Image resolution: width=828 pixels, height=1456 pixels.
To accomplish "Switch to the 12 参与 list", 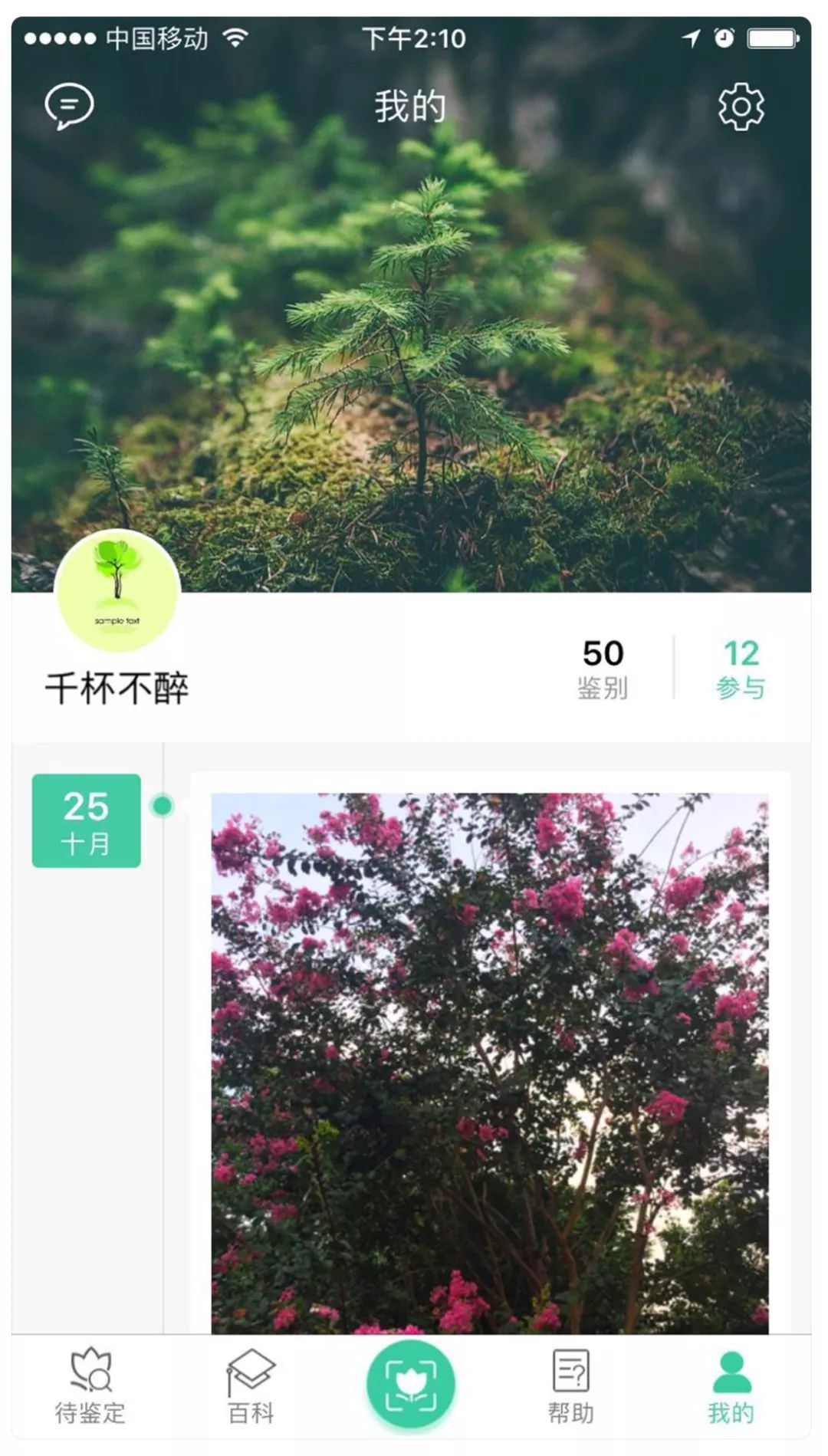I will tap(741, 669).
